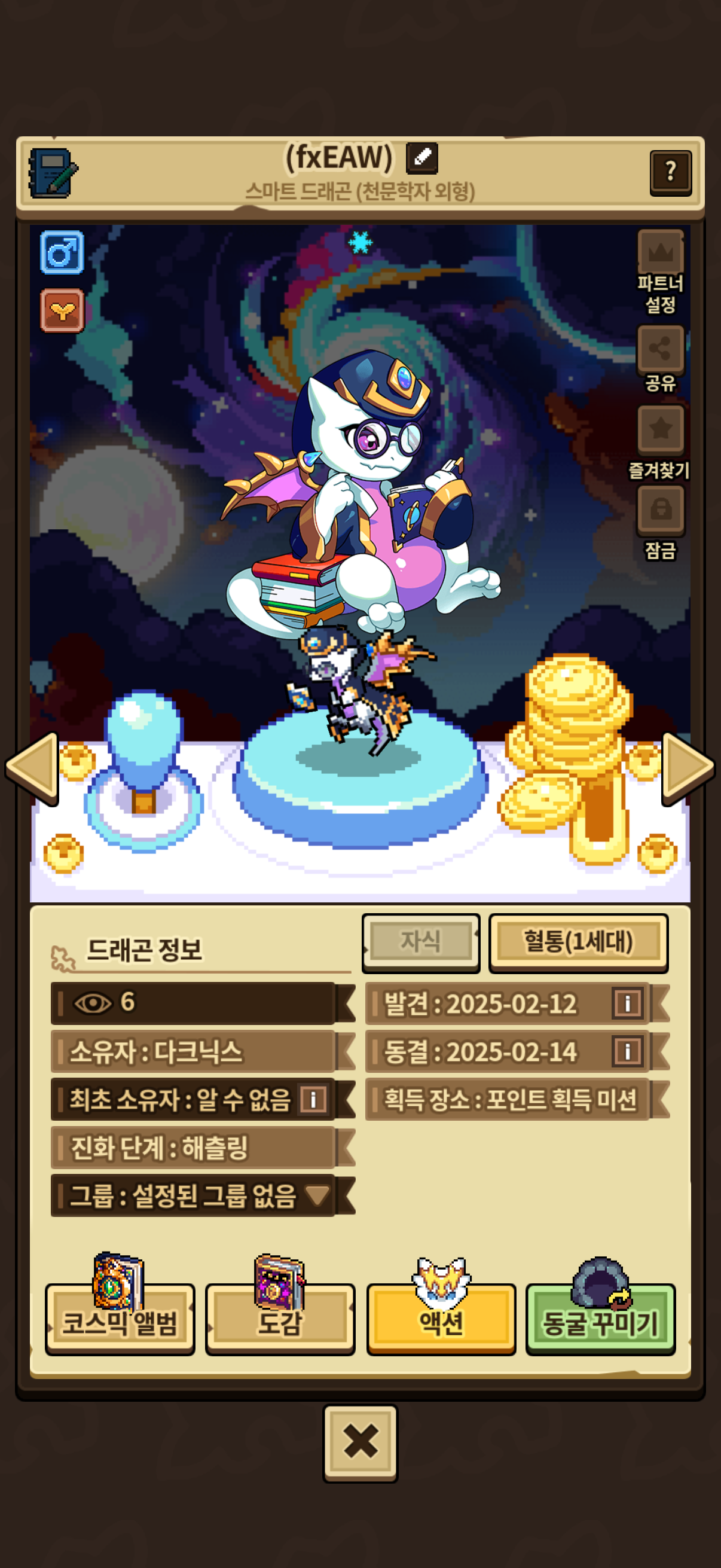
Task: Tap the info icon next to 동결 date
Action: [x=627, y=1051]
